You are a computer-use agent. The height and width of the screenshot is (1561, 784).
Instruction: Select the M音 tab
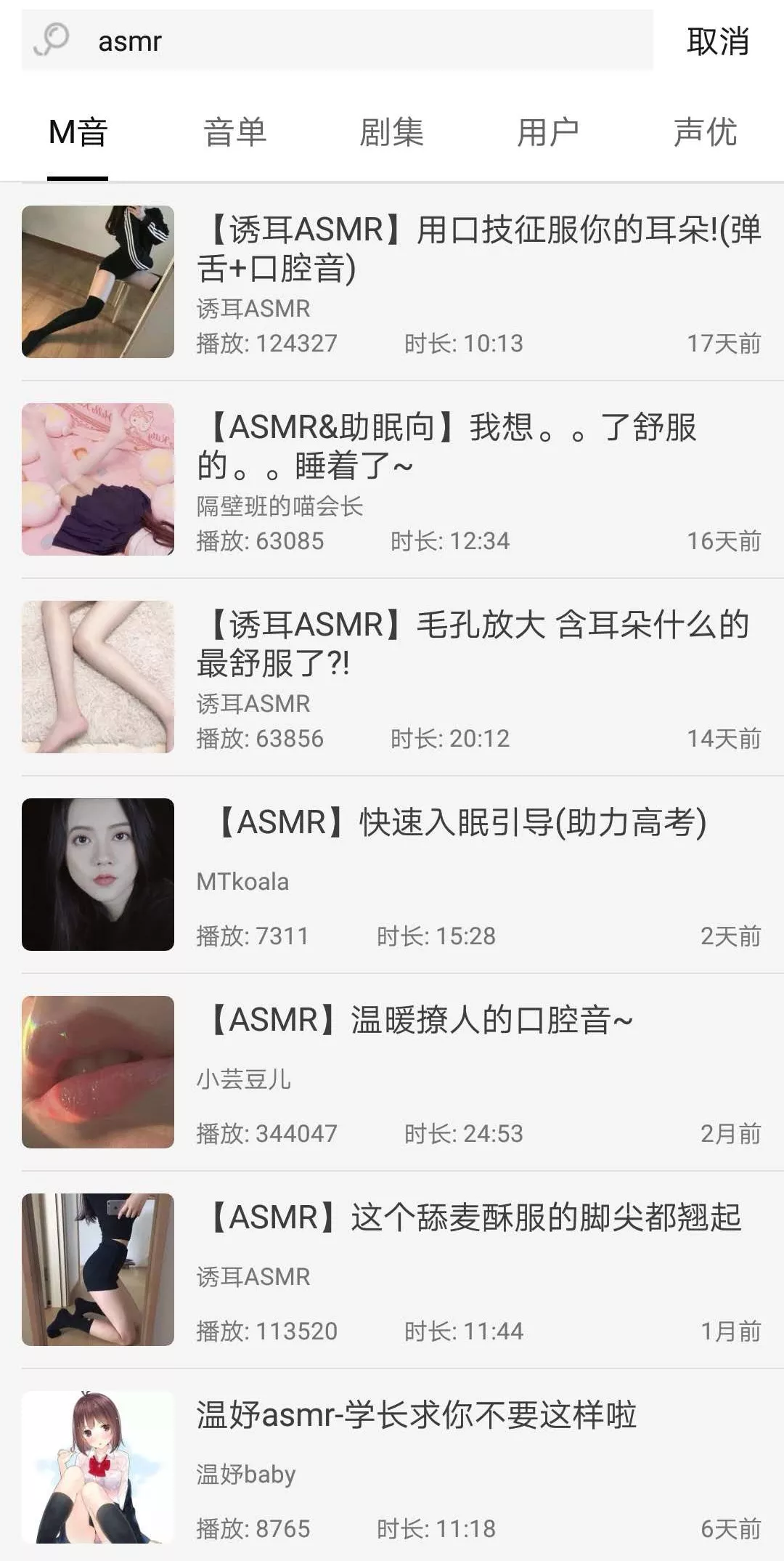click(x=78, y=133)
